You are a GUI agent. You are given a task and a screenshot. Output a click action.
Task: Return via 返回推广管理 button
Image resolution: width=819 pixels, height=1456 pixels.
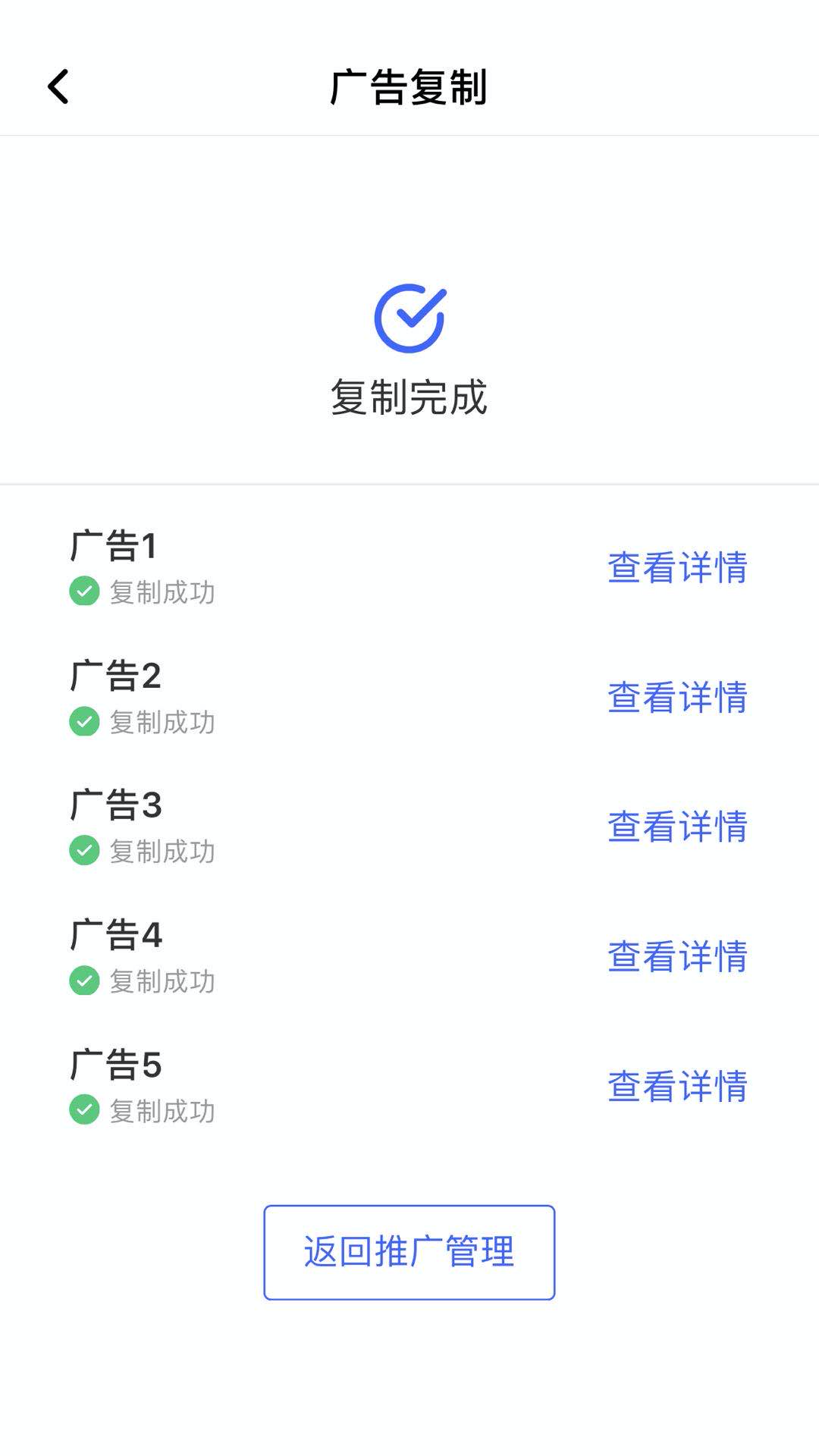click(409, 1252)
